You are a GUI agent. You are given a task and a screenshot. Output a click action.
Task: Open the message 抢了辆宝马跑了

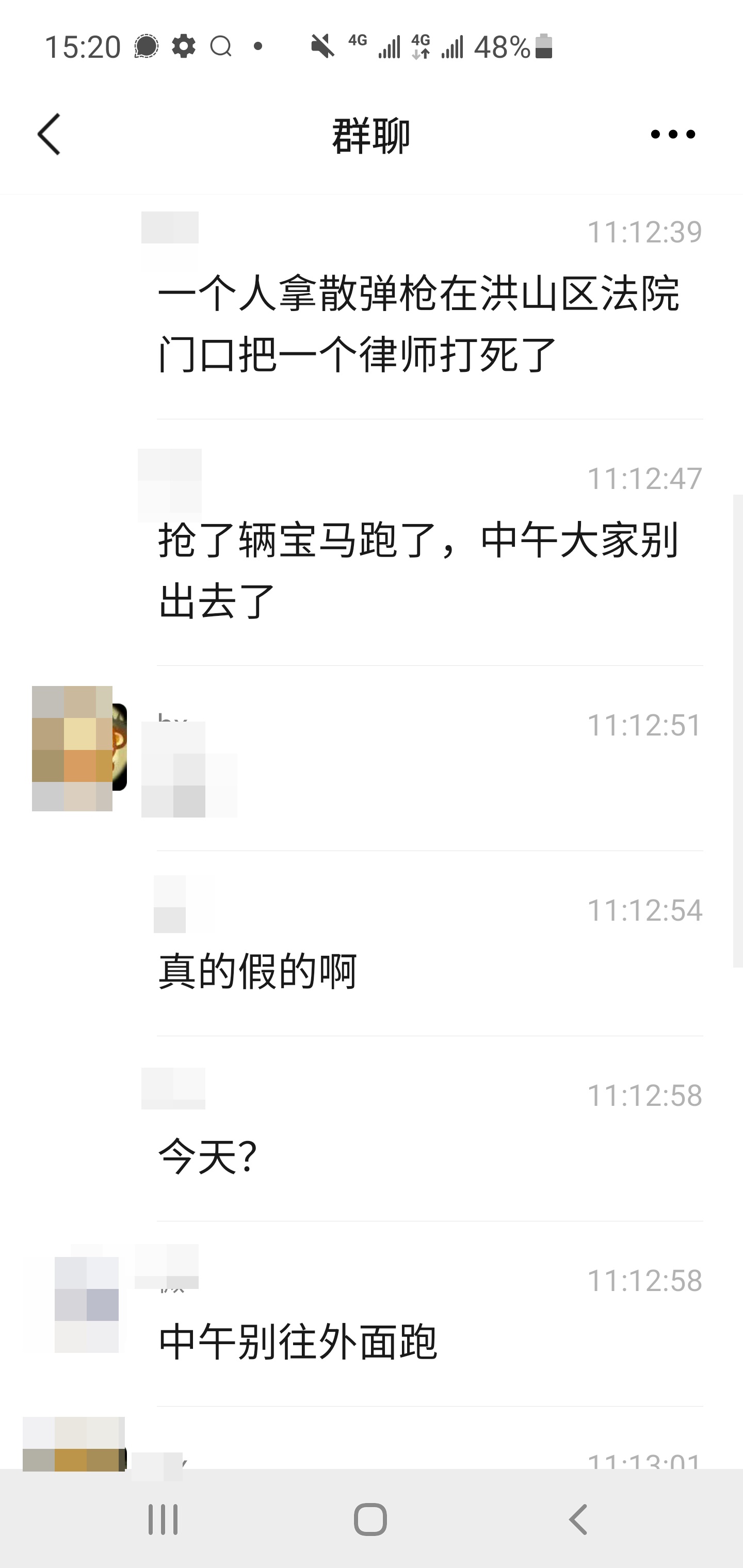pos(418,570)
